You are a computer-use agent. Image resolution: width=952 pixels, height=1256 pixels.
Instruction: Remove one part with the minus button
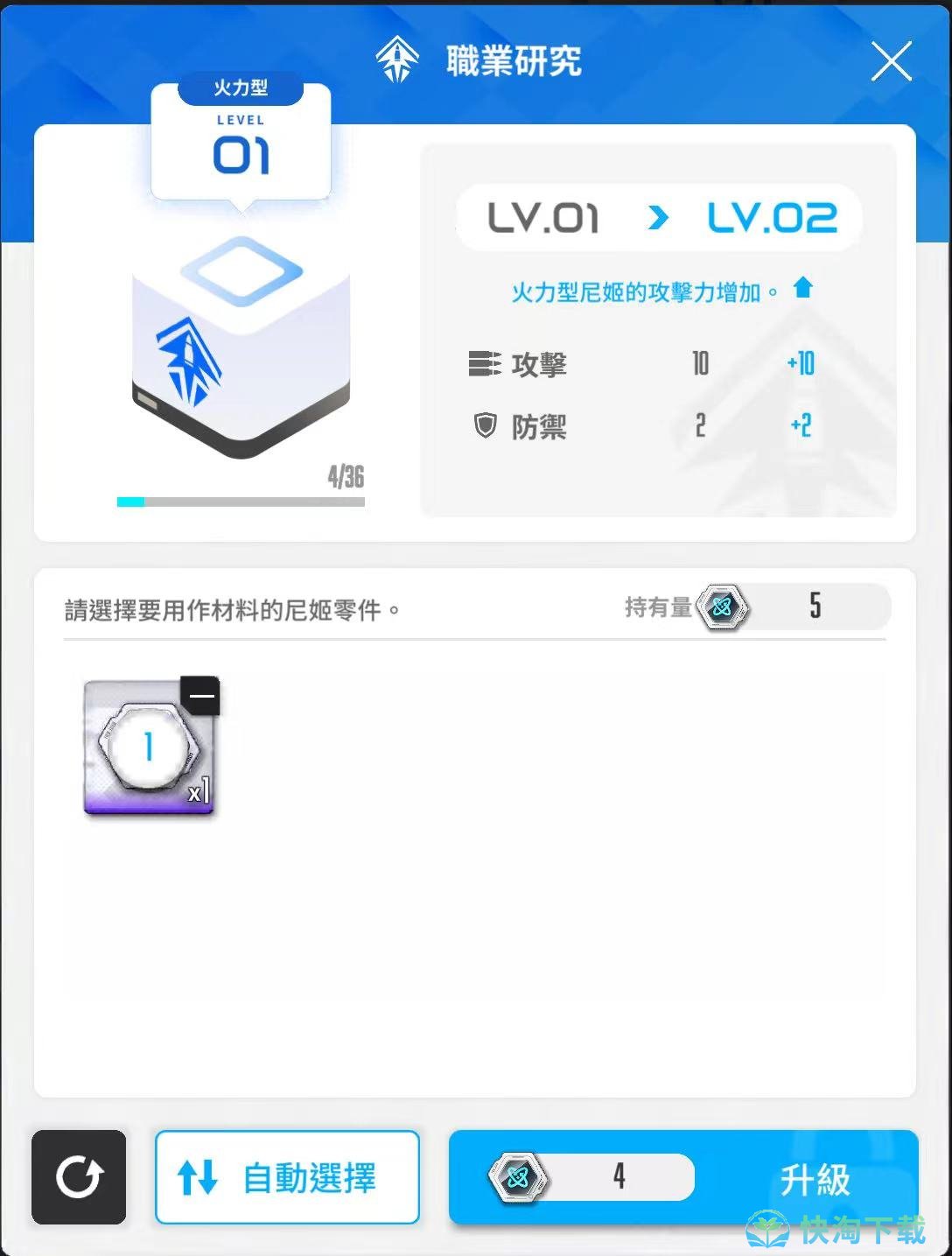click(x=201, y=696)
